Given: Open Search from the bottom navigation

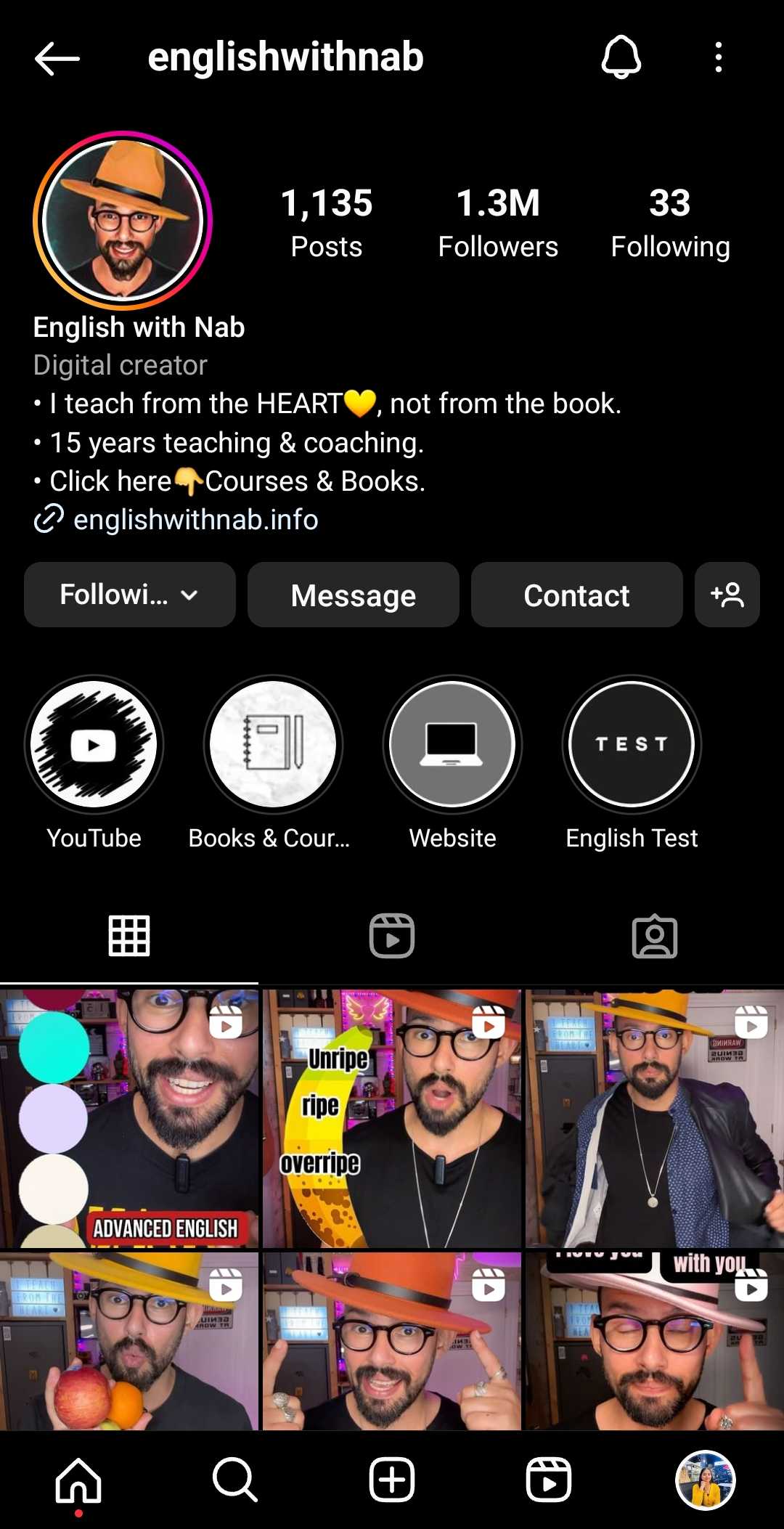Looking at the screenshot, I should pos(234,1480).
